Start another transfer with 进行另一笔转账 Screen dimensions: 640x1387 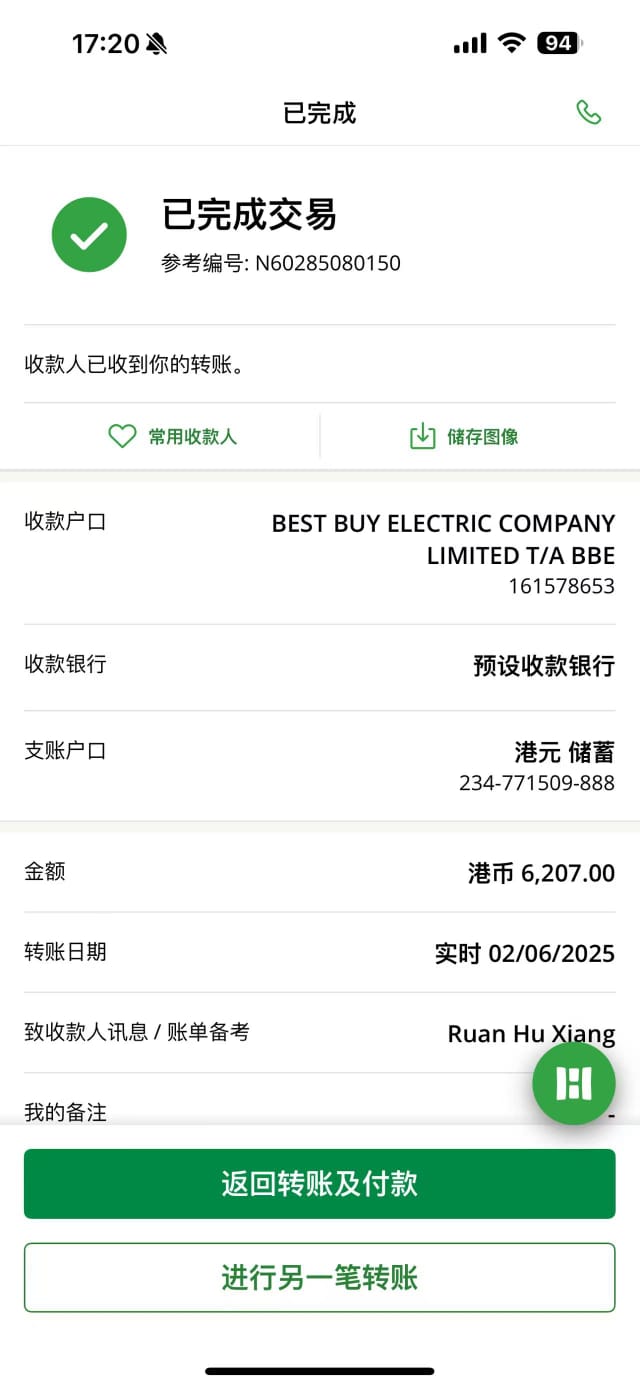(319, 1277)
